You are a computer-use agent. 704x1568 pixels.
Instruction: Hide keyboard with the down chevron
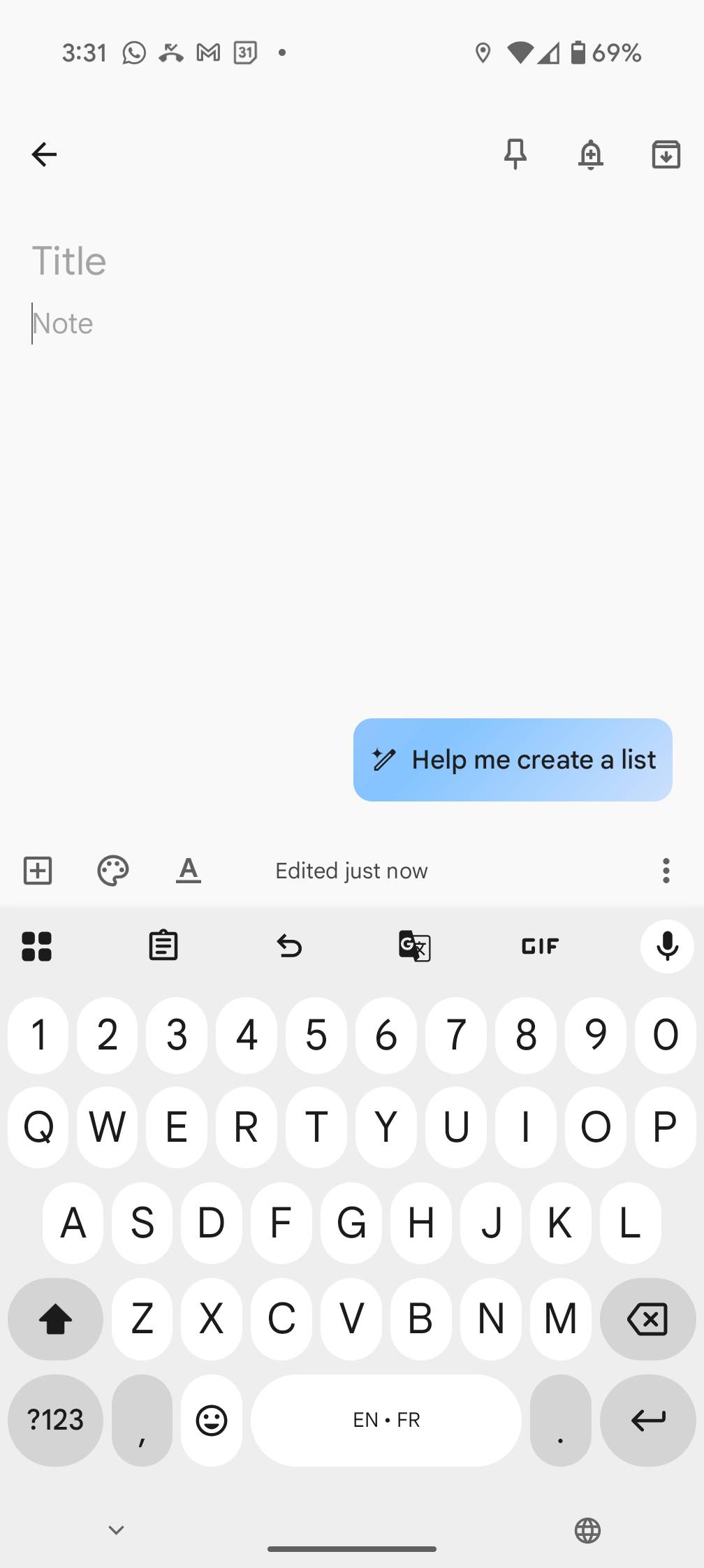pyautogui.click(x=116, y=1530)
